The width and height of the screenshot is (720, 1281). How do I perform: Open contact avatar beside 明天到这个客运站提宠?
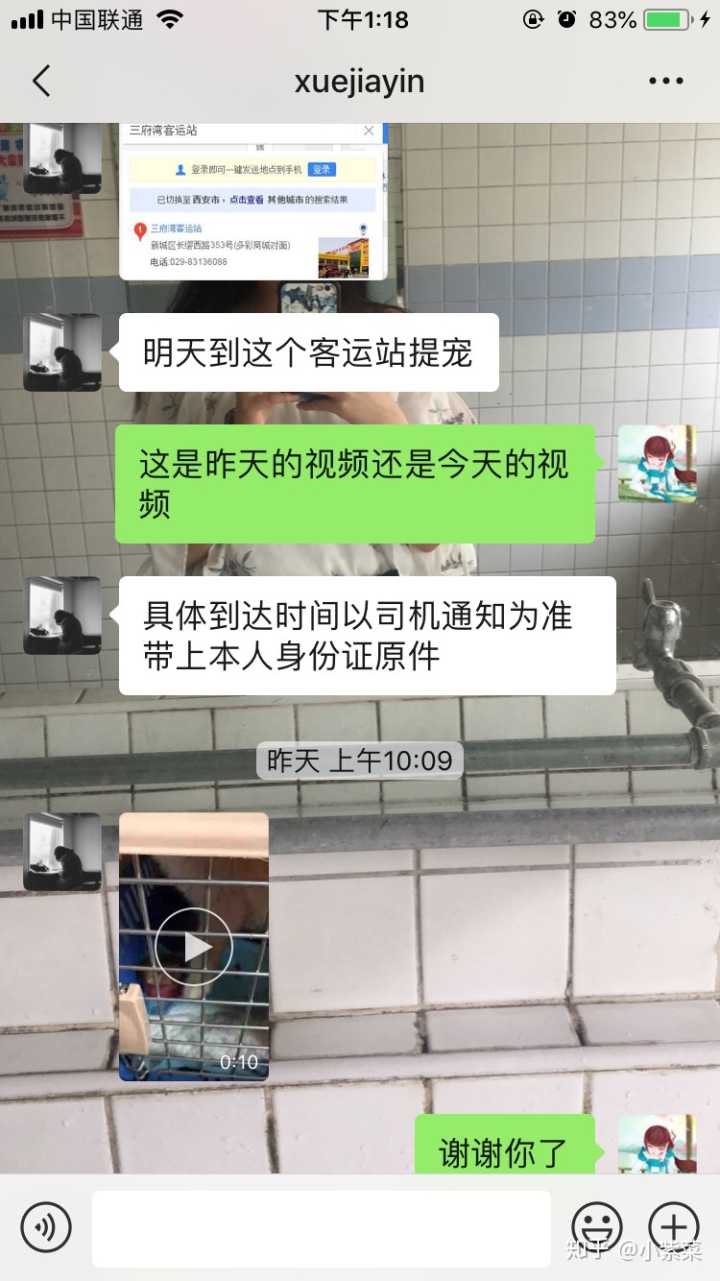coord(62,352)
